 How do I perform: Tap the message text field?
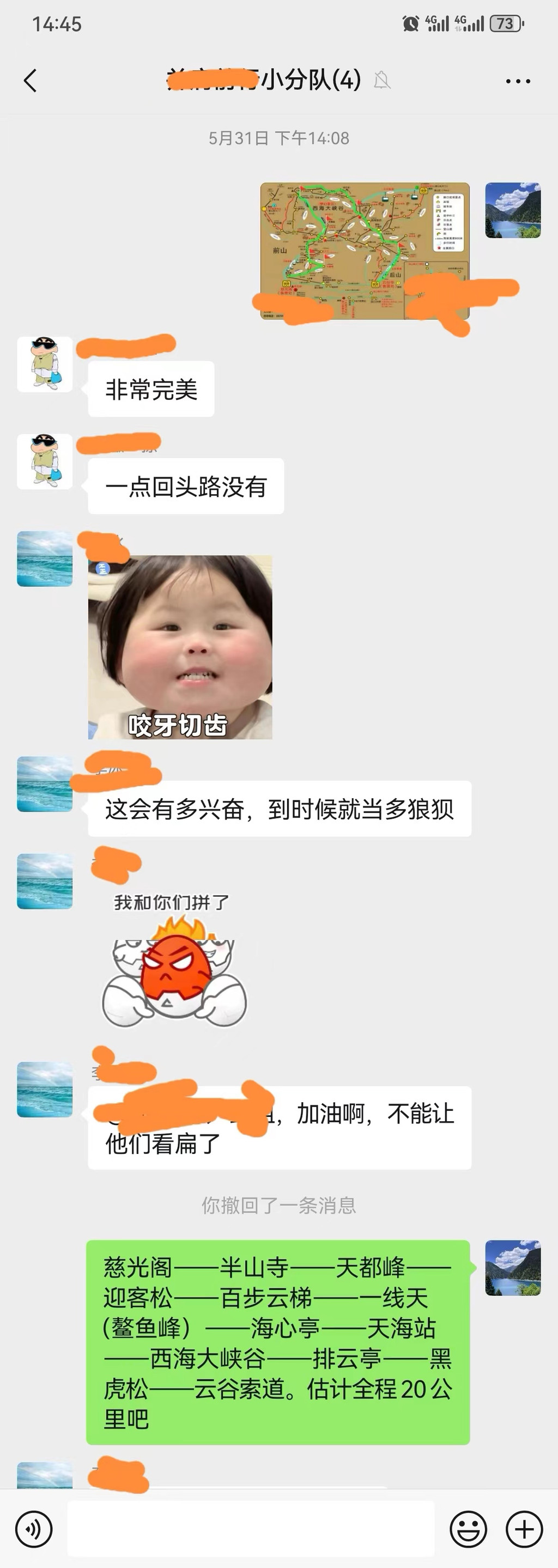tap(251, 1528)
